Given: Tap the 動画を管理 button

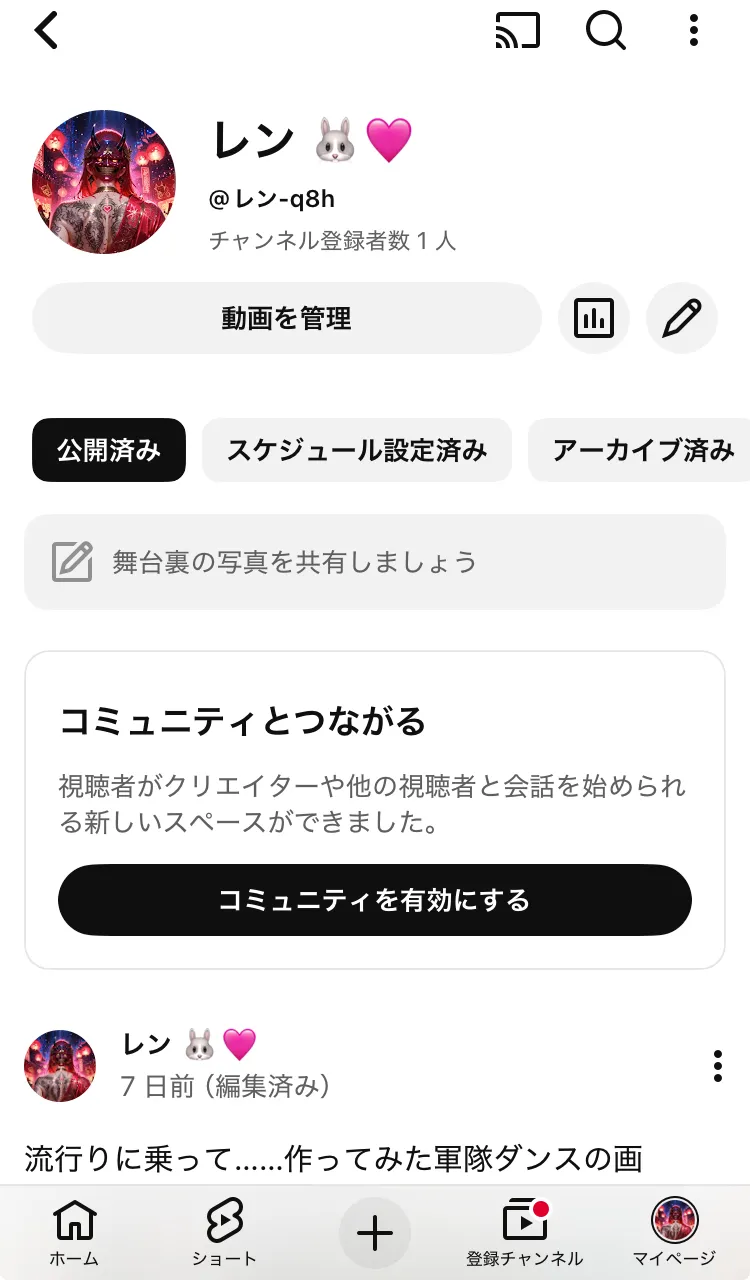Looking at the screenshot, I should (286, 318).
